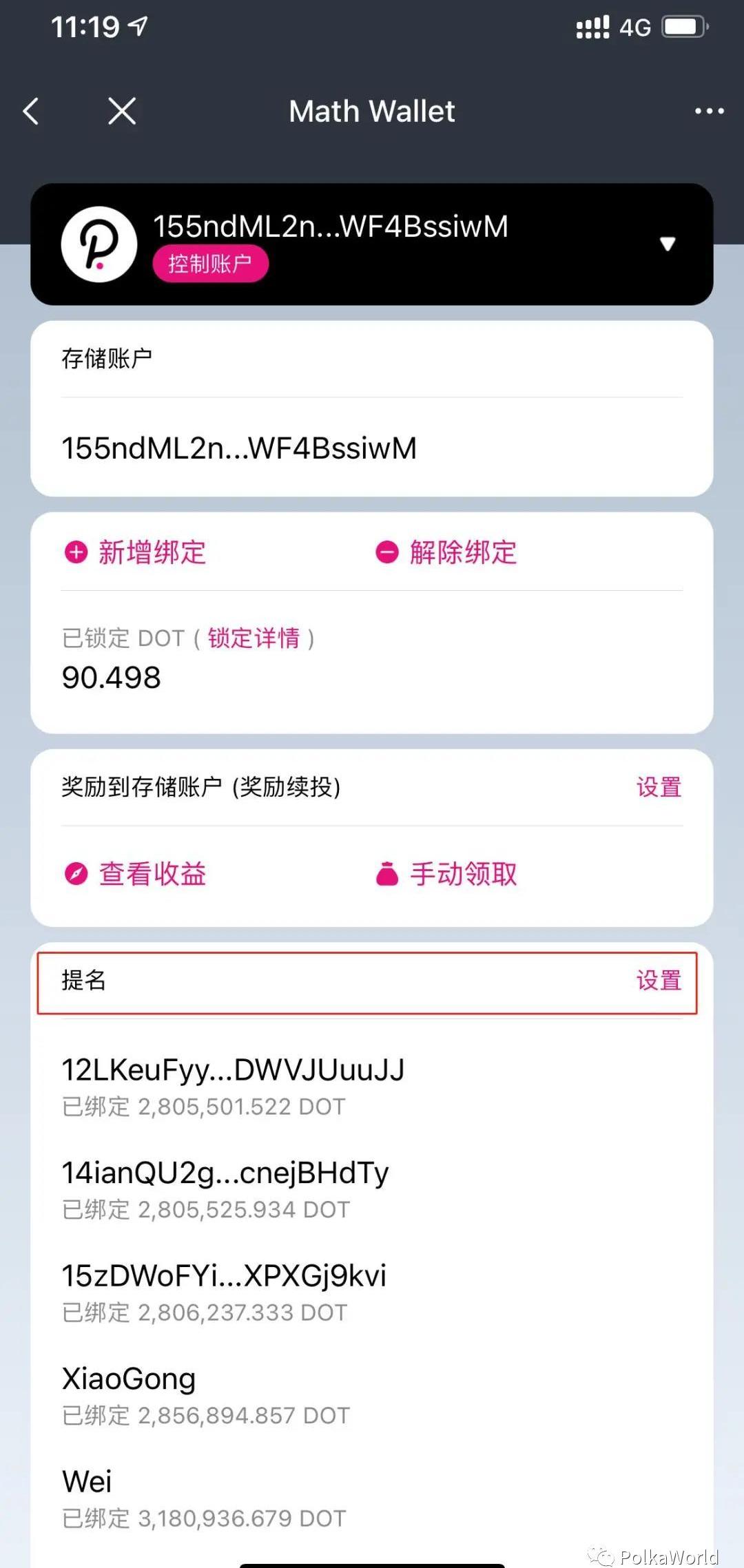The height and width of the screenshot is (1568, 744).
Task: Open 设置 for reward destination
Action: click(x=659, y=787)
